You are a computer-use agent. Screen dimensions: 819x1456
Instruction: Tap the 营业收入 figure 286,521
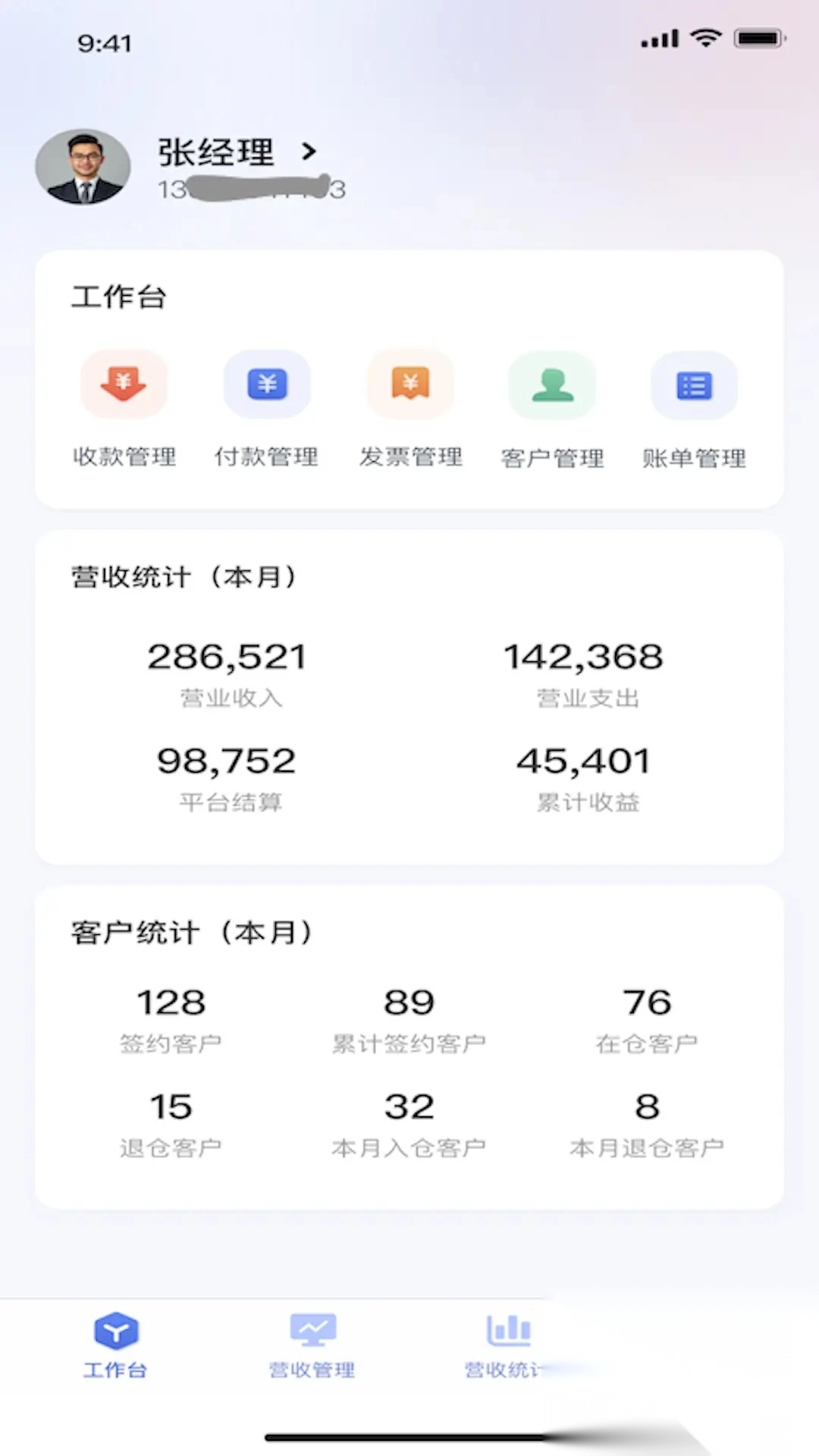[x=227, y=657]
